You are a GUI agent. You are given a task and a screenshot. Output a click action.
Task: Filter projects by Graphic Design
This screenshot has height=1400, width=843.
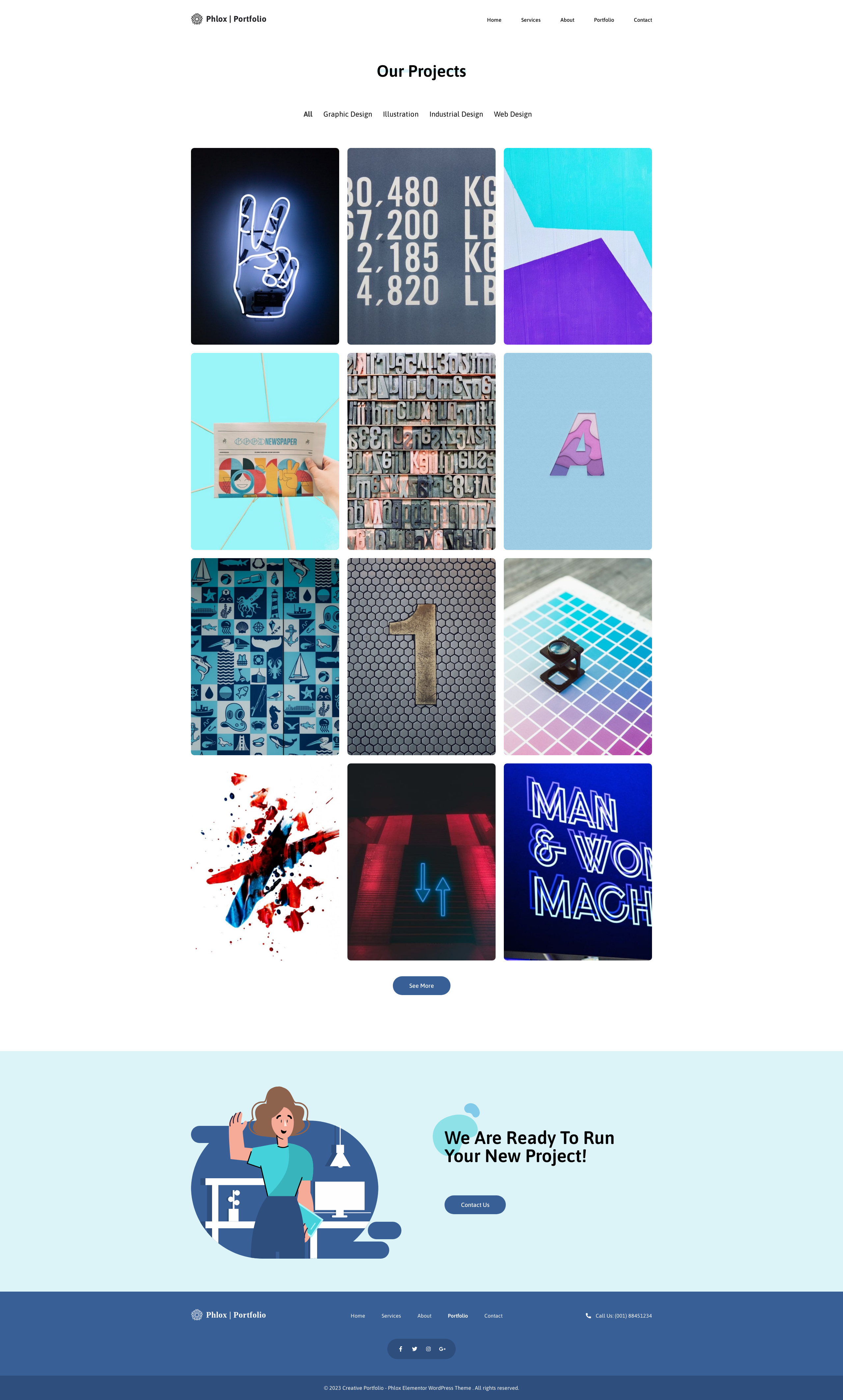pos(347,114)
